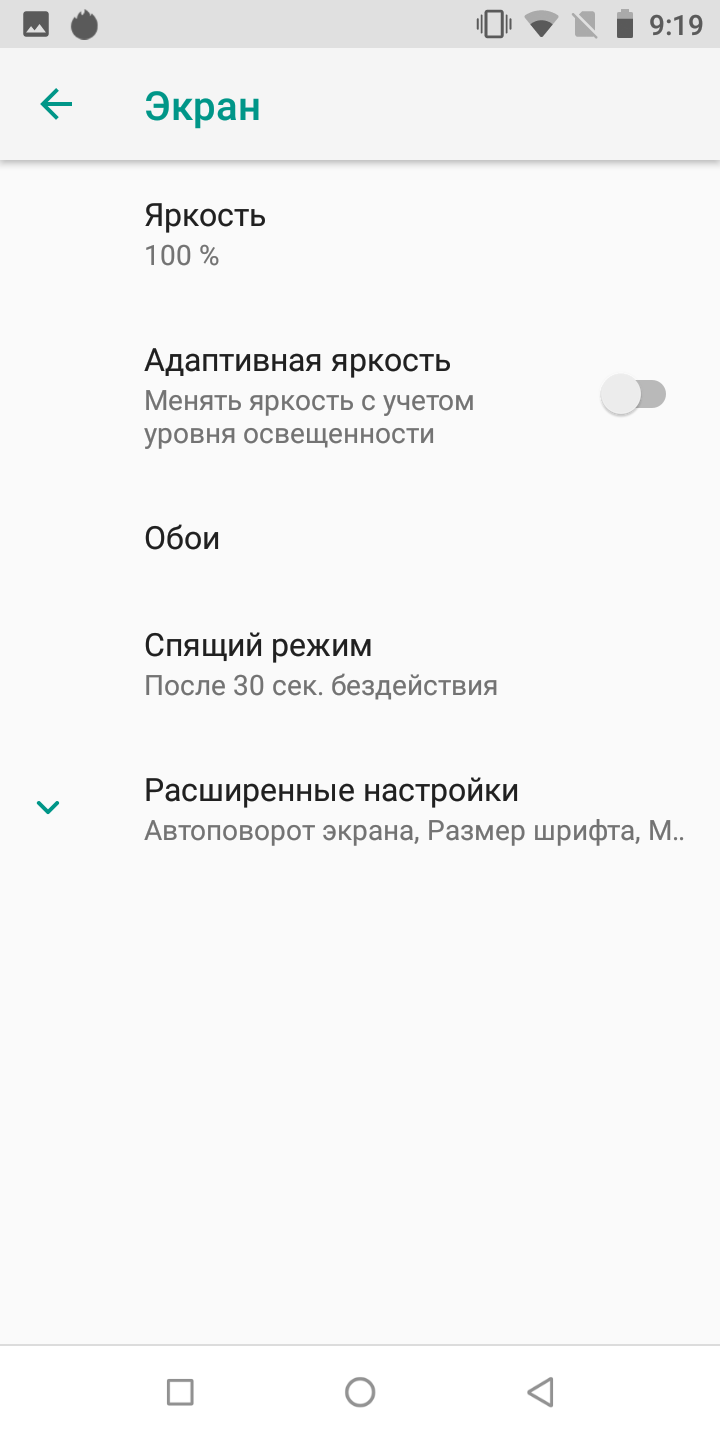Open the Обои wallpaper settings
720x1440 pixels.
tap(360, 538)
